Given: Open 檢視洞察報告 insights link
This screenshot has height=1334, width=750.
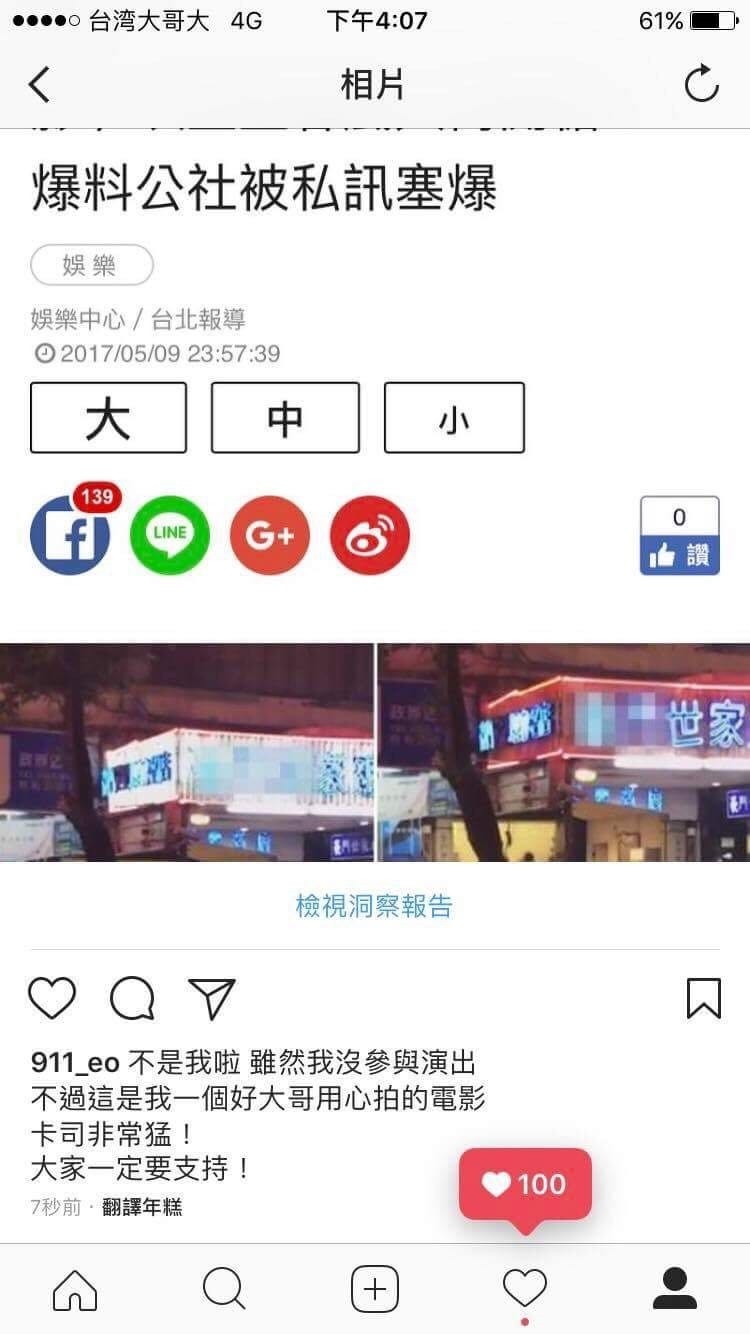Looking at the screenshot, I should (374, 906).
